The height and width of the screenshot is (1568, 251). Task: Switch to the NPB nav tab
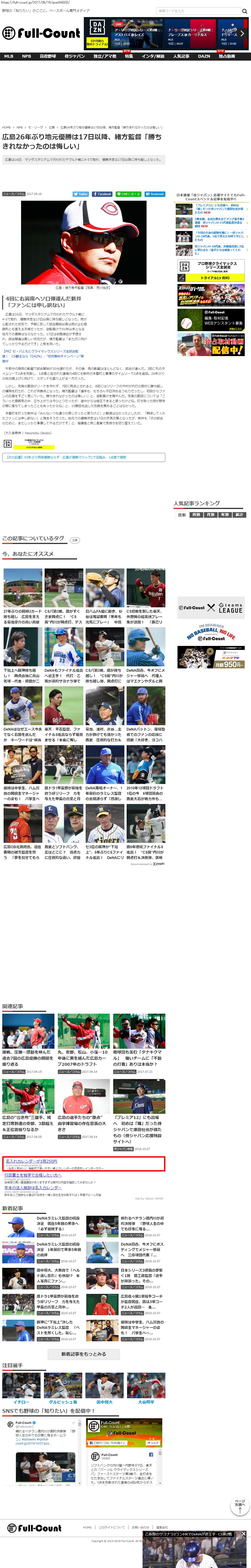[x=26, y=56]
